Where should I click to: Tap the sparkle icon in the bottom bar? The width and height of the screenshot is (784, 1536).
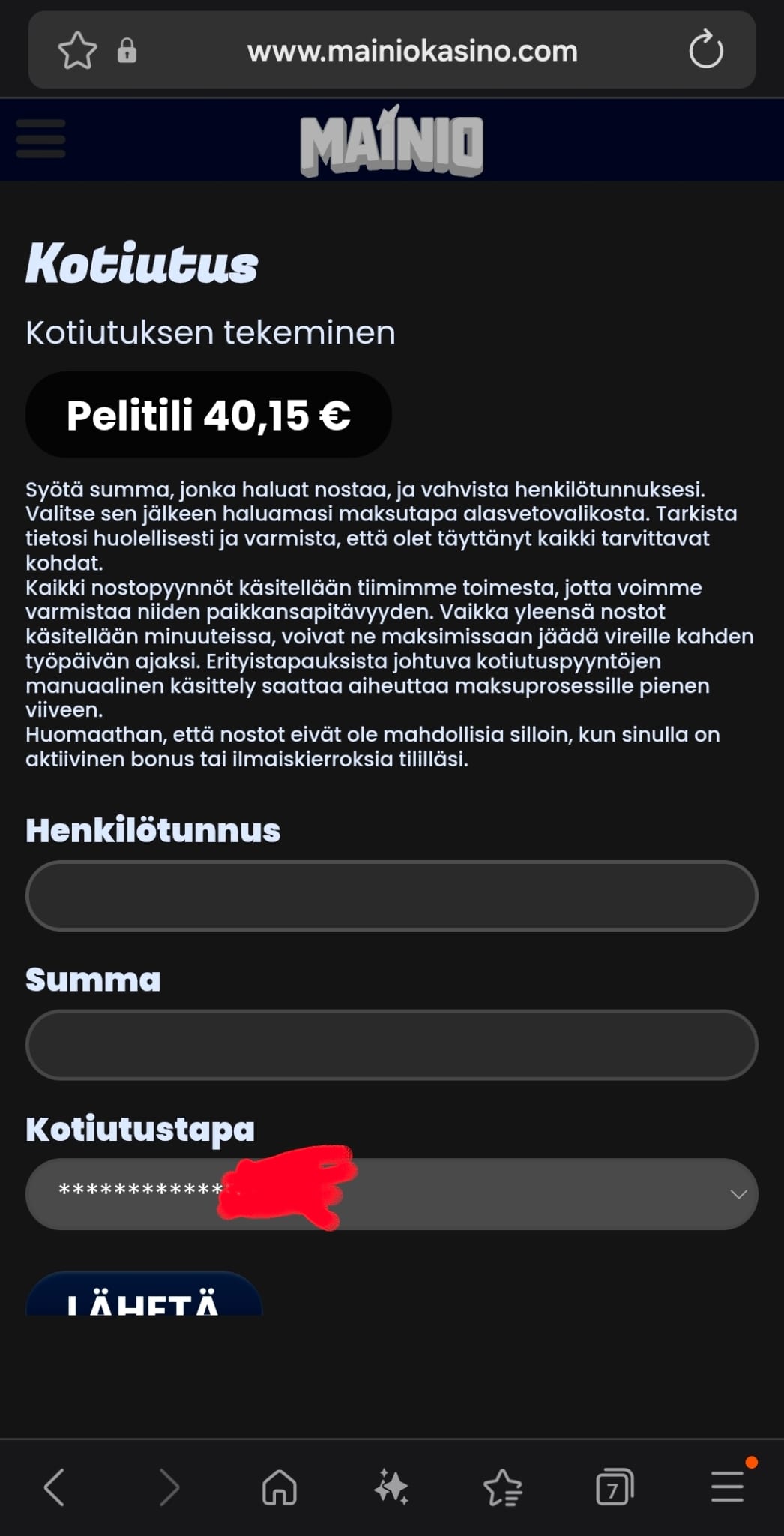[x=392, y=1487]
